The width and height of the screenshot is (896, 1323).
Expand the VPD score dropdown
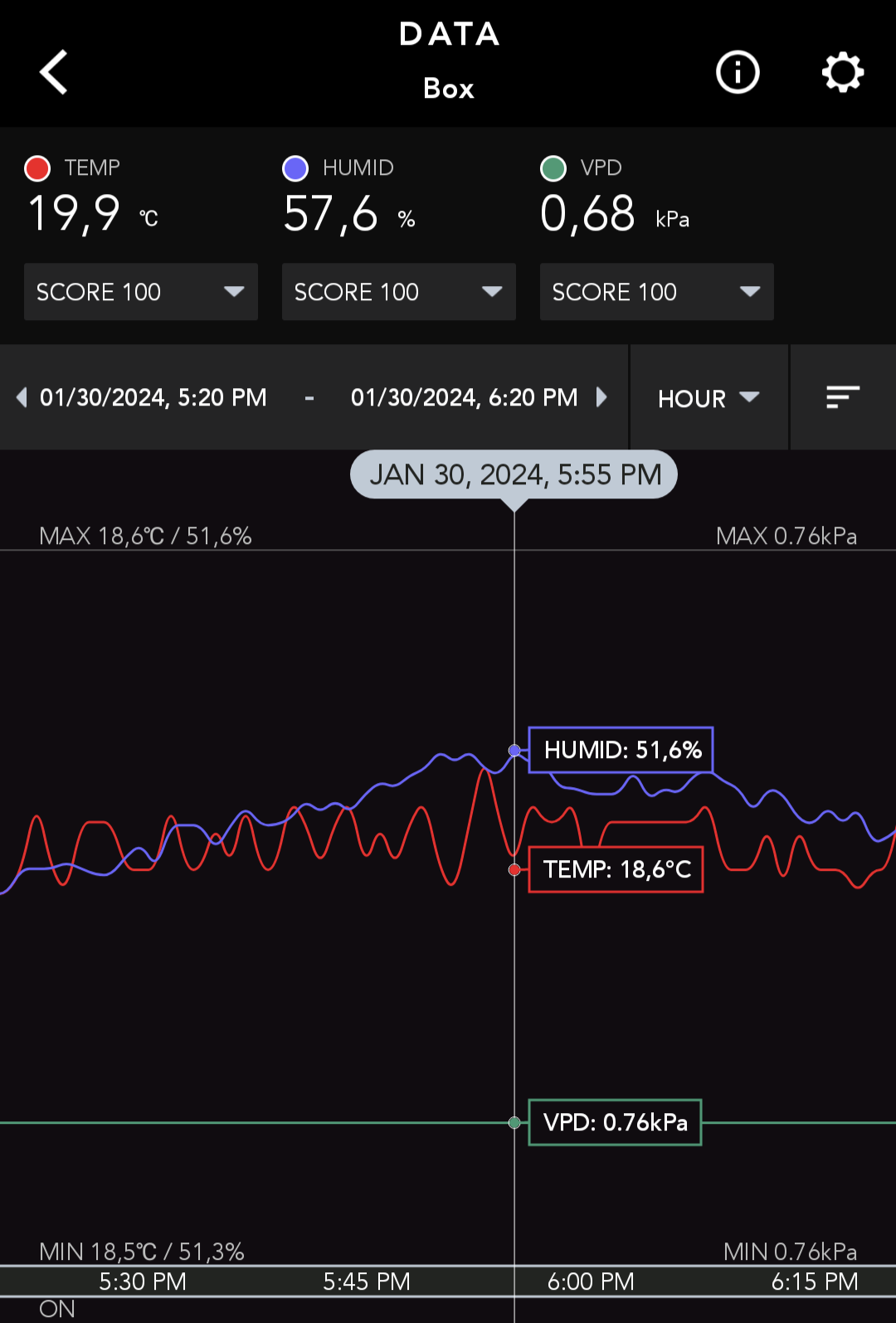[657, 292]
